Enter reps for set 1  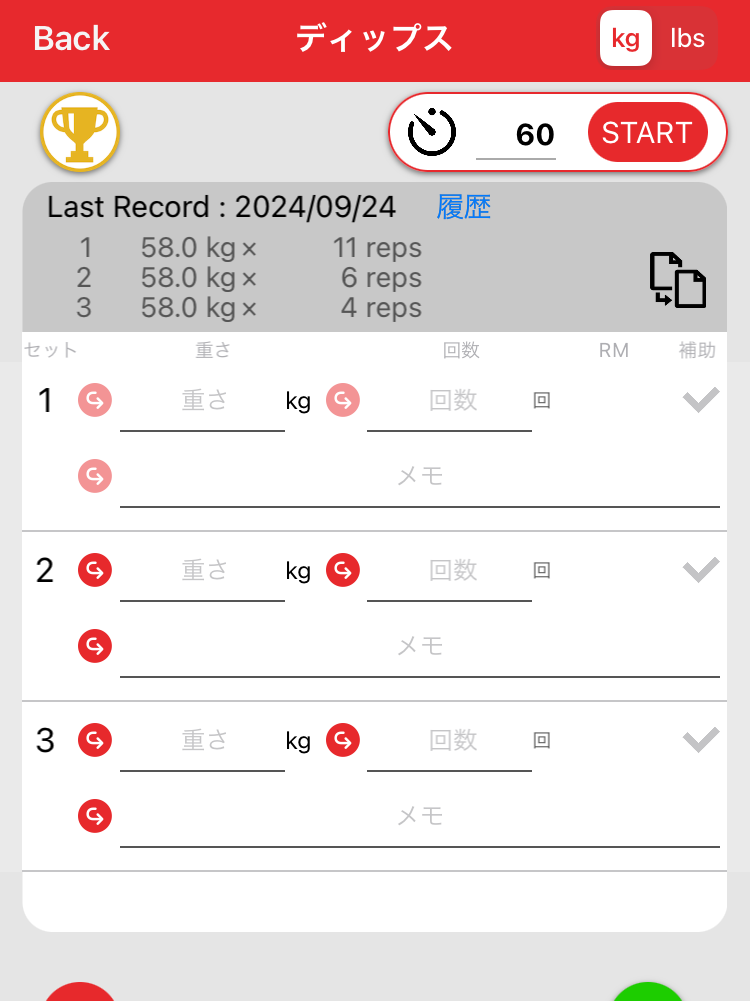[450, 402]
